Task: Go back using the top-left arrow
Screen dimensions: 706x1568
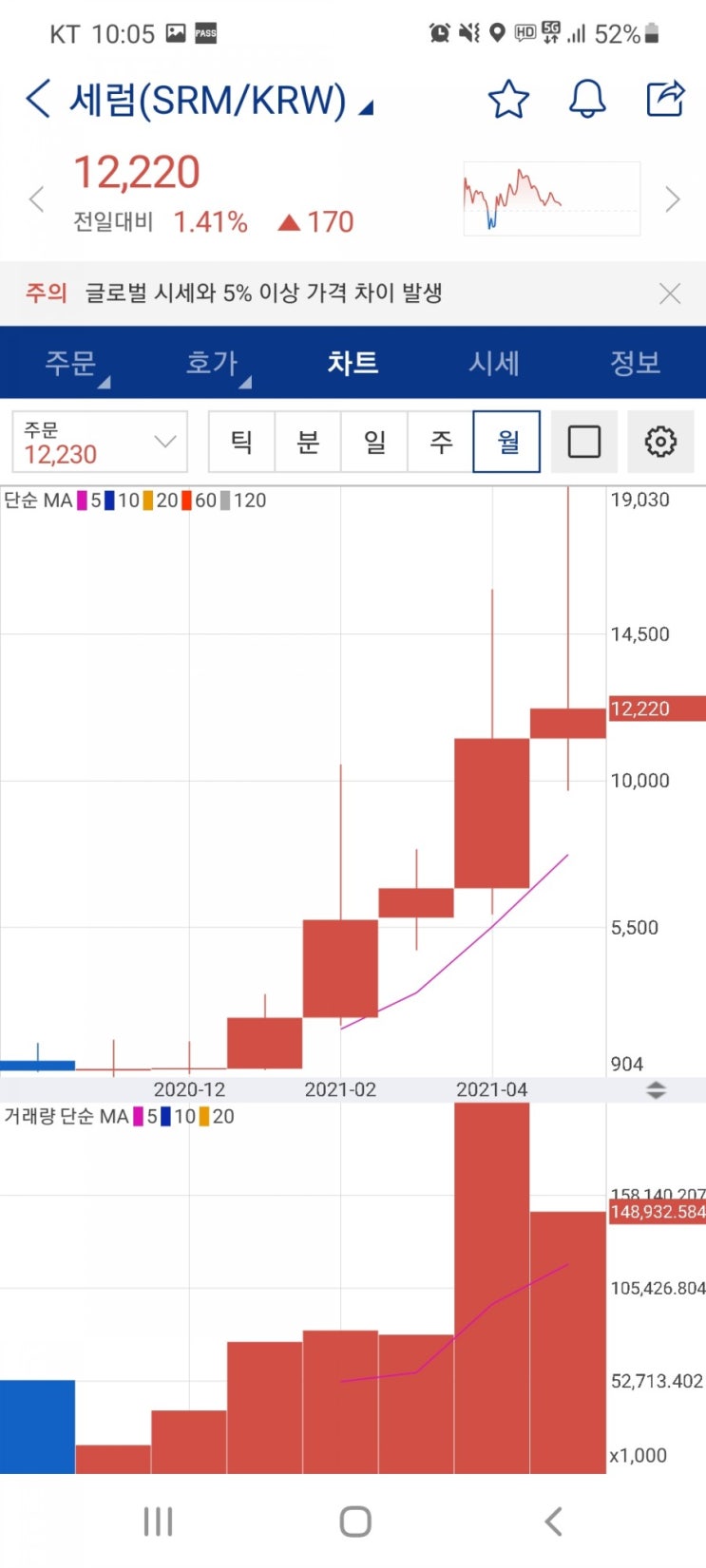Action: click(38, 99)
